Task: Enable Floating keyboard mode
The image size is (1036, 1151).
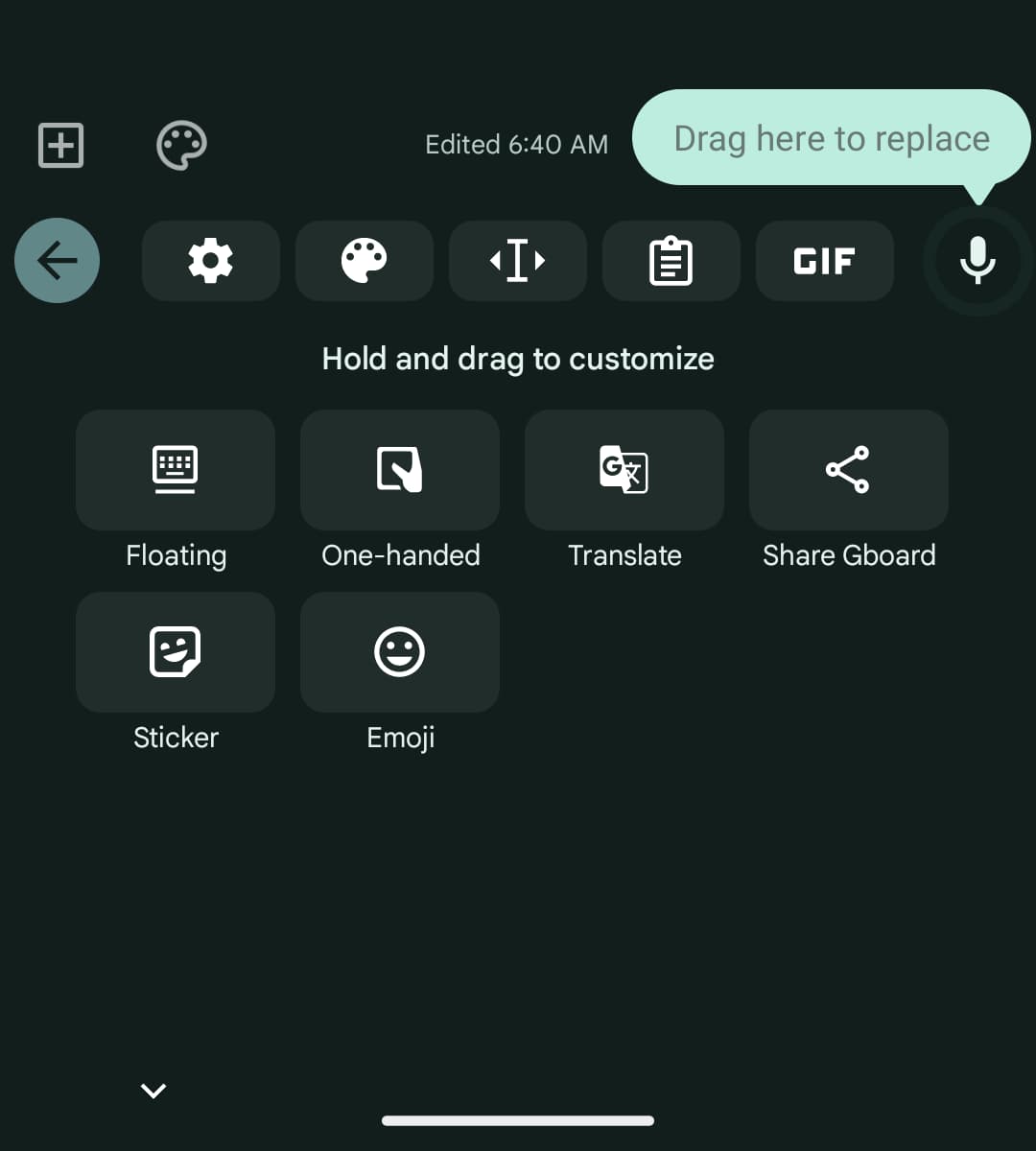Action: (176, 470)
